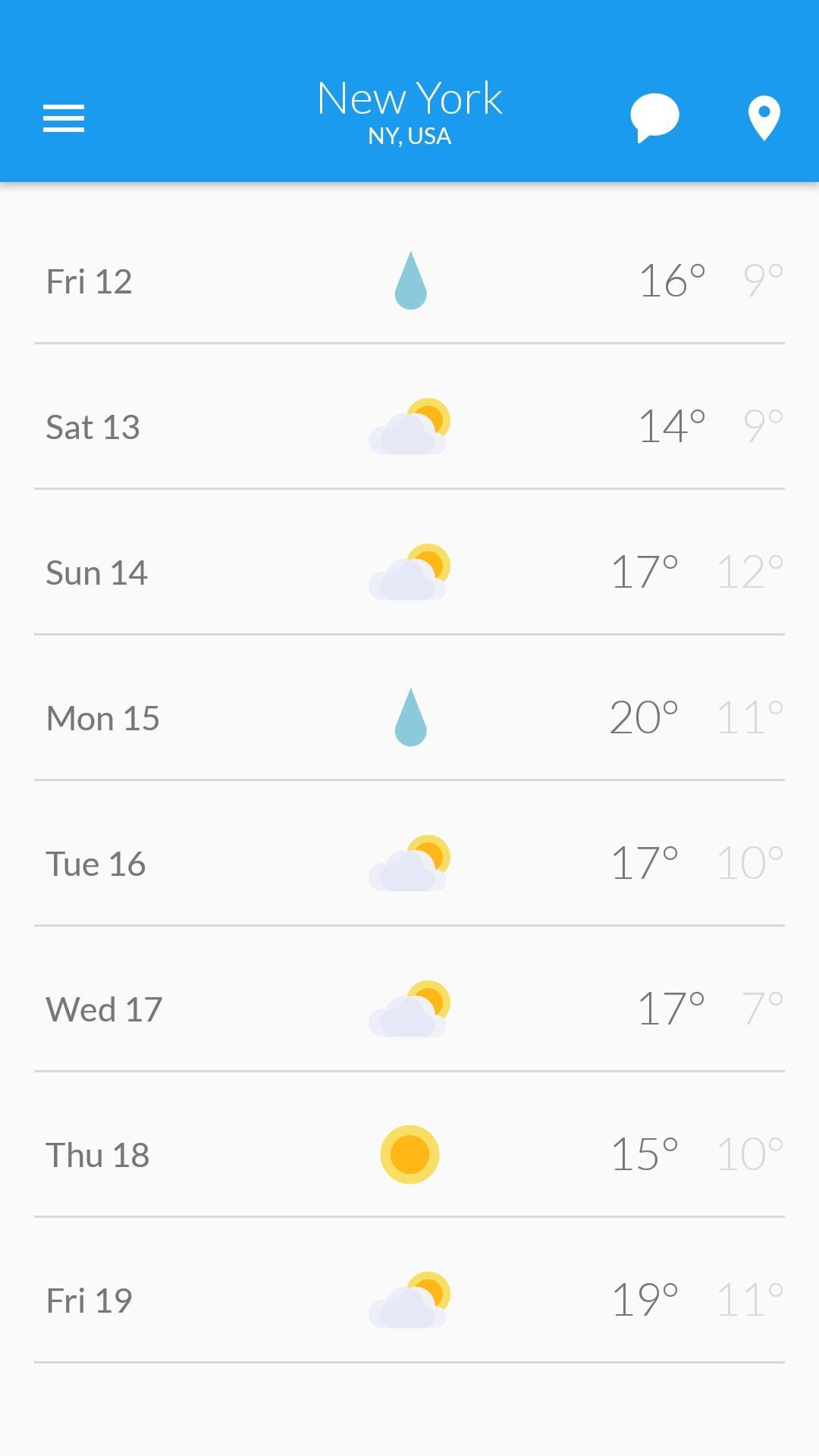
Task: Open the chat feedback icon
Action: click(654, 116)
